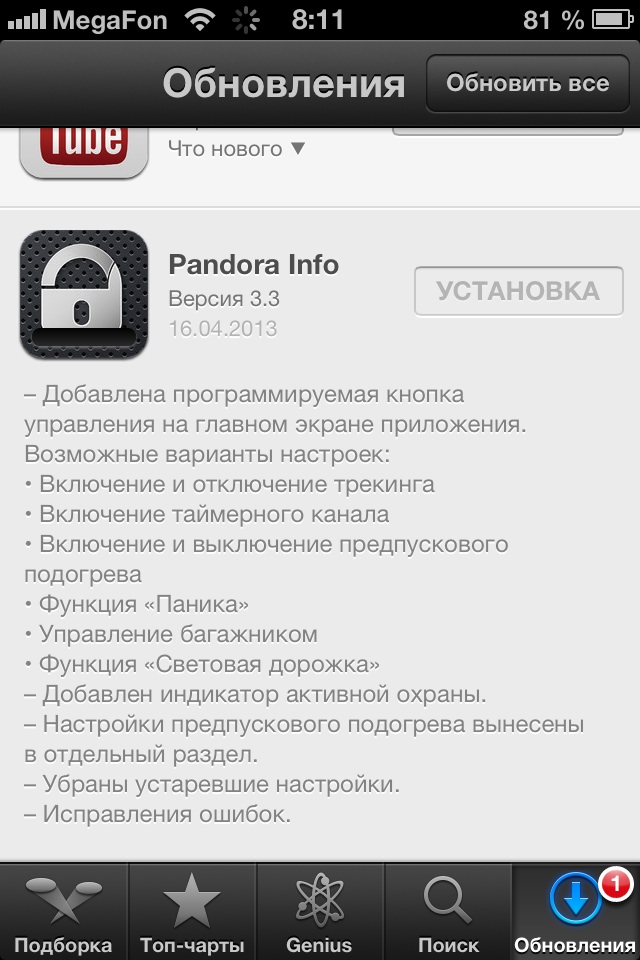Screen dimensions: 640x960
Task: Open the Pandora Info app icon
Action: click(84, 294)
